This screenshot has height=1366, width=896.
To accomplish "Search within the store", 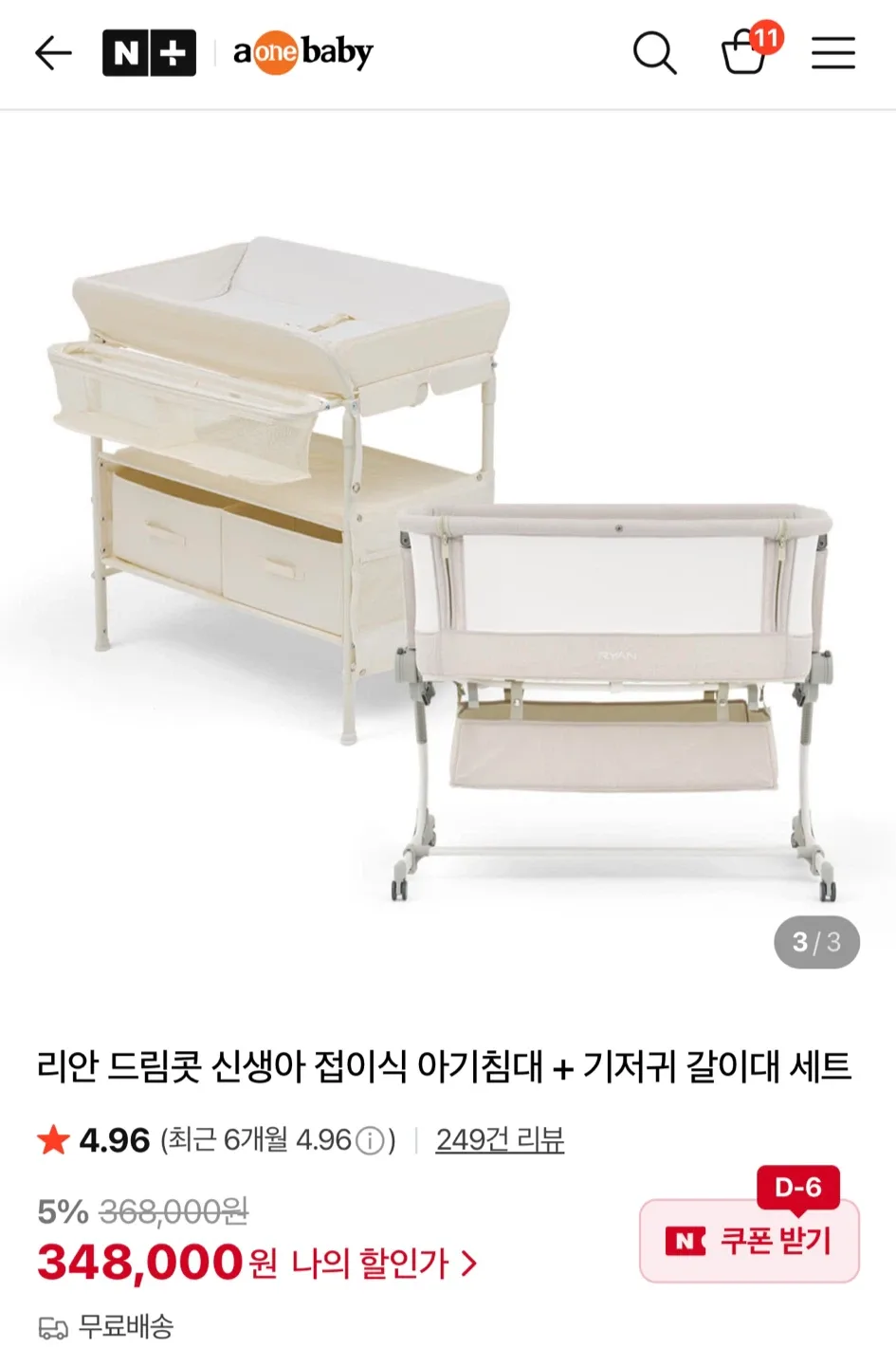I will point(654,53).
